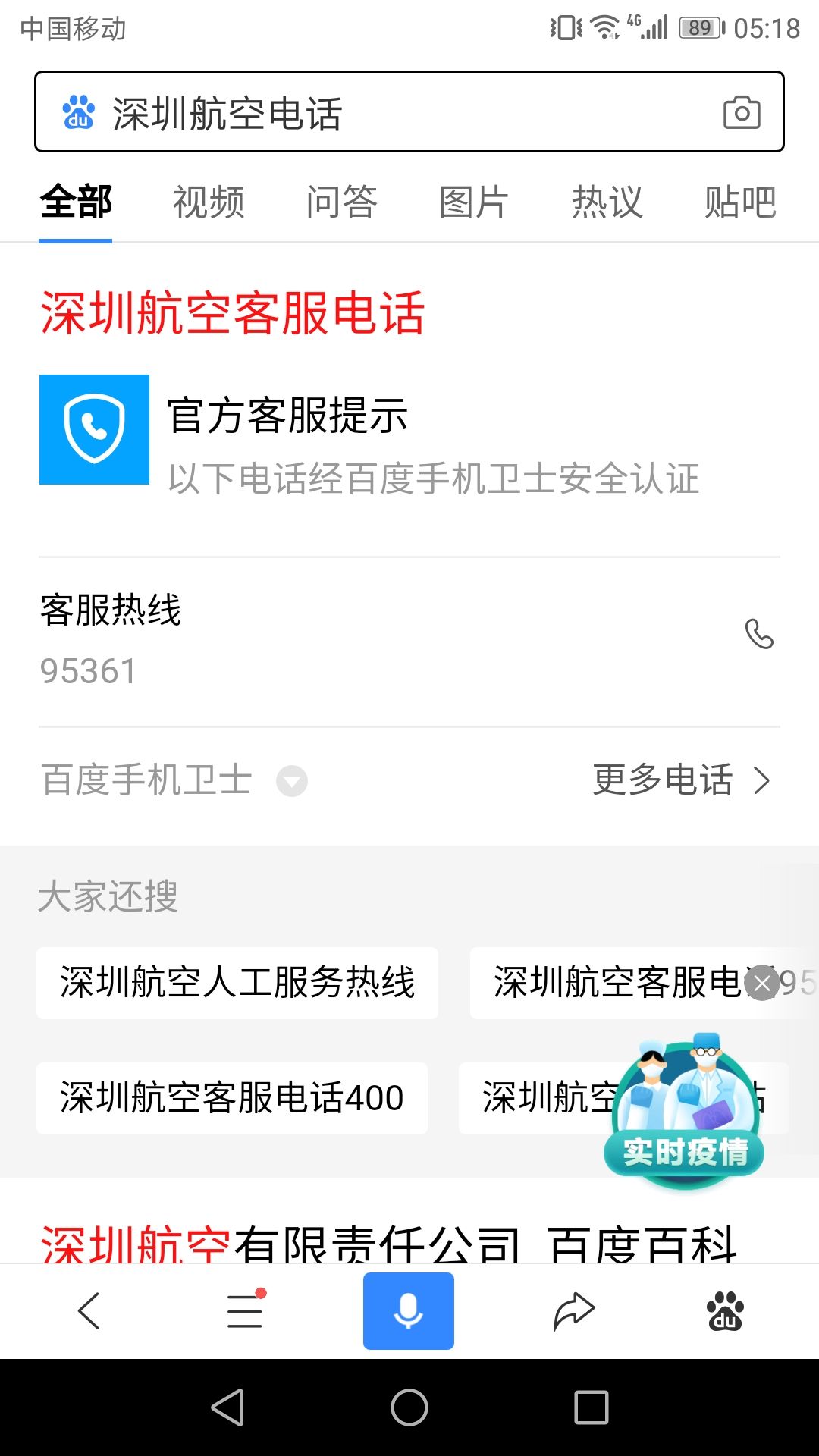819x1456 pixels.
Task: Search 深圳航空客服电话400 suggestion
Action: pos(232,1098)
